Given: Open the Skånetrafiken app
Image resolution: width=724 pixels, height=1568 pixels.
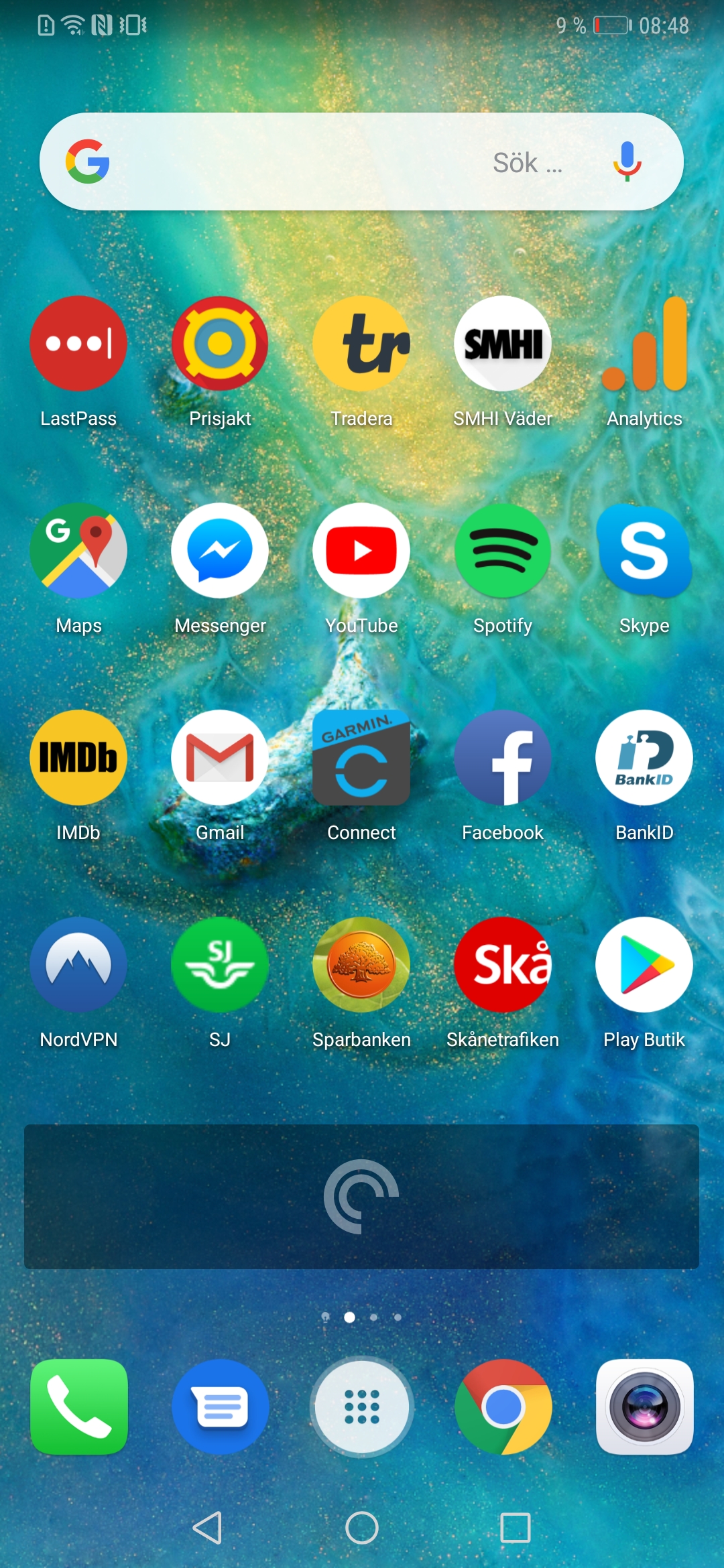Looking at the screenshot, I should click(x=503, y=965).
